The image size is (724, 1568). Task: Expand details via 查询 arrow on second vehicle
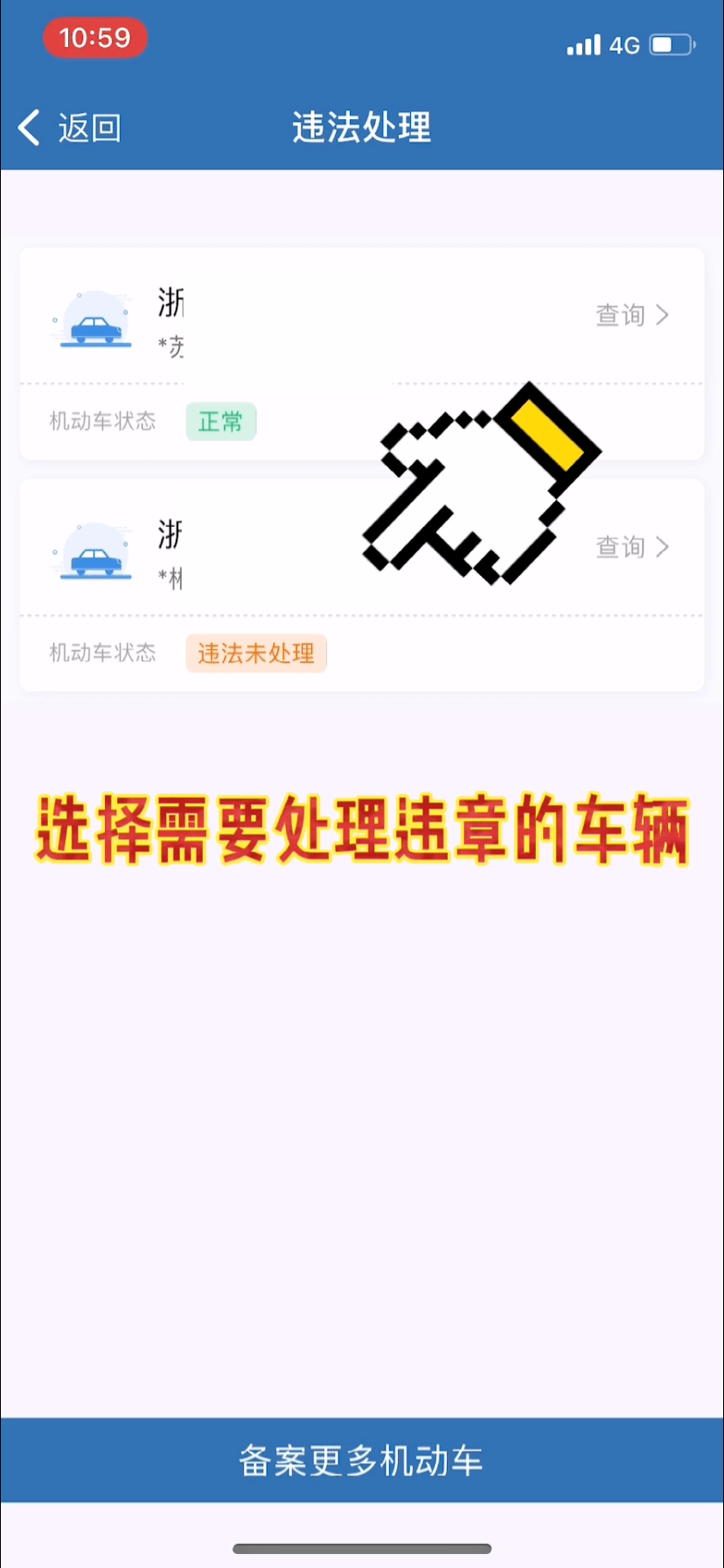[x=631, y=548]
